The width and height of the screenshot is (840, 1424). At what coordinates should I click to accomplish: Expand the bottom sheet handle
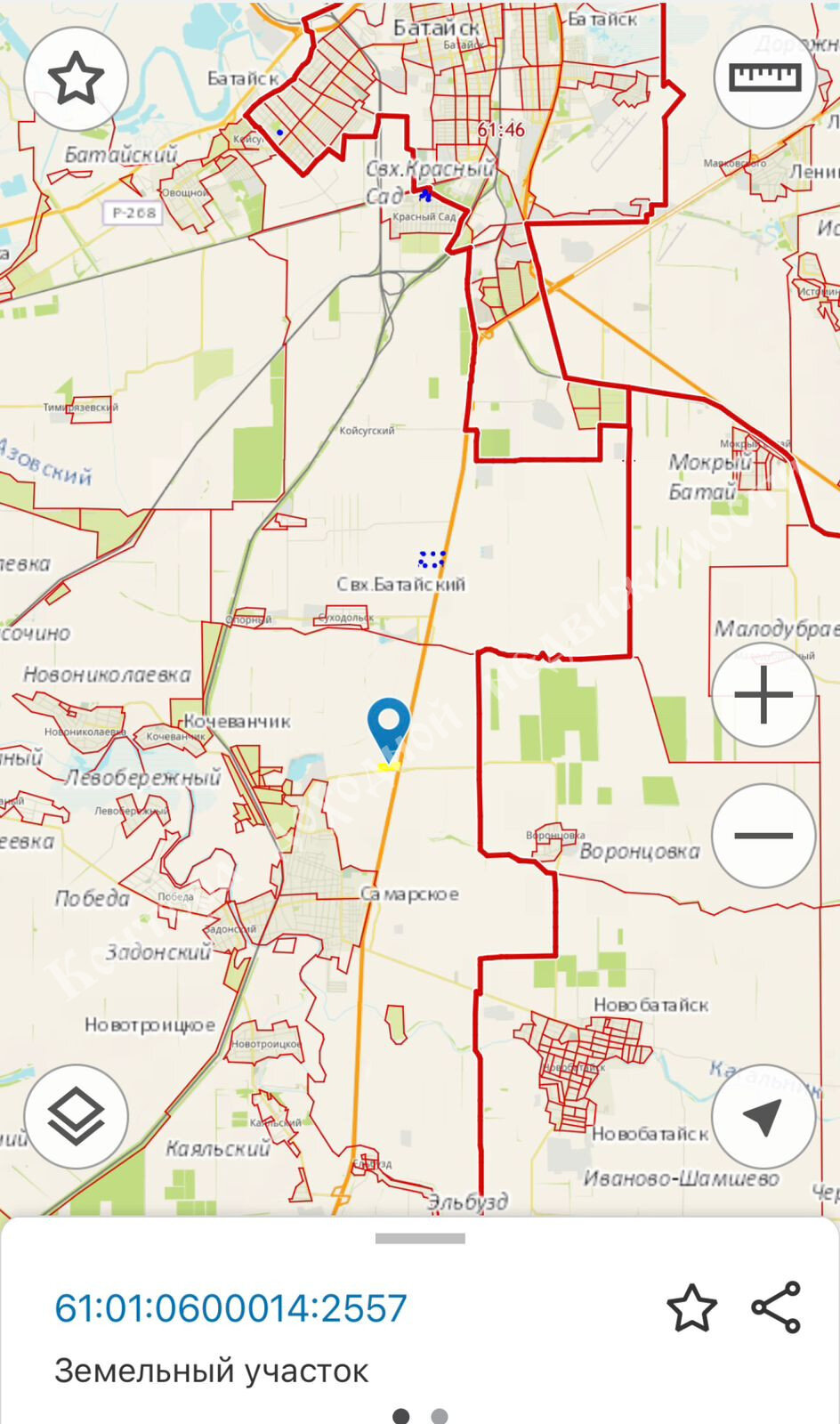click(x=420, y=1238)
